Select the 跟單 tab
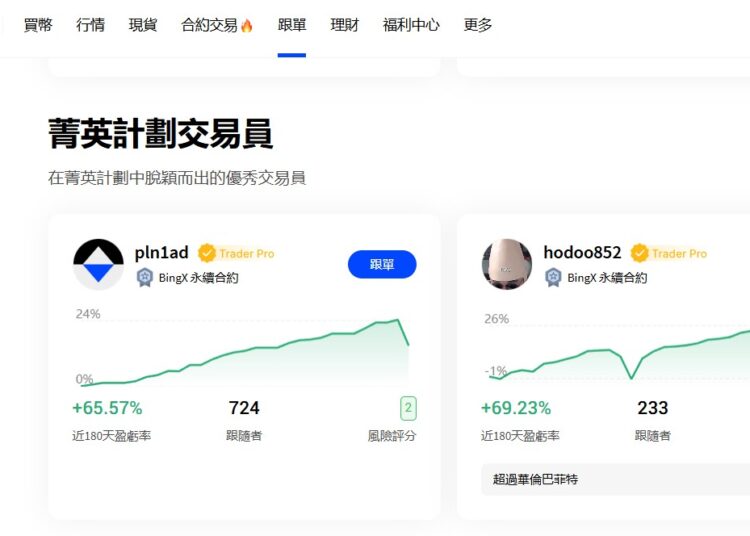Viewport: 750px width, 536px height. (292, 25)
